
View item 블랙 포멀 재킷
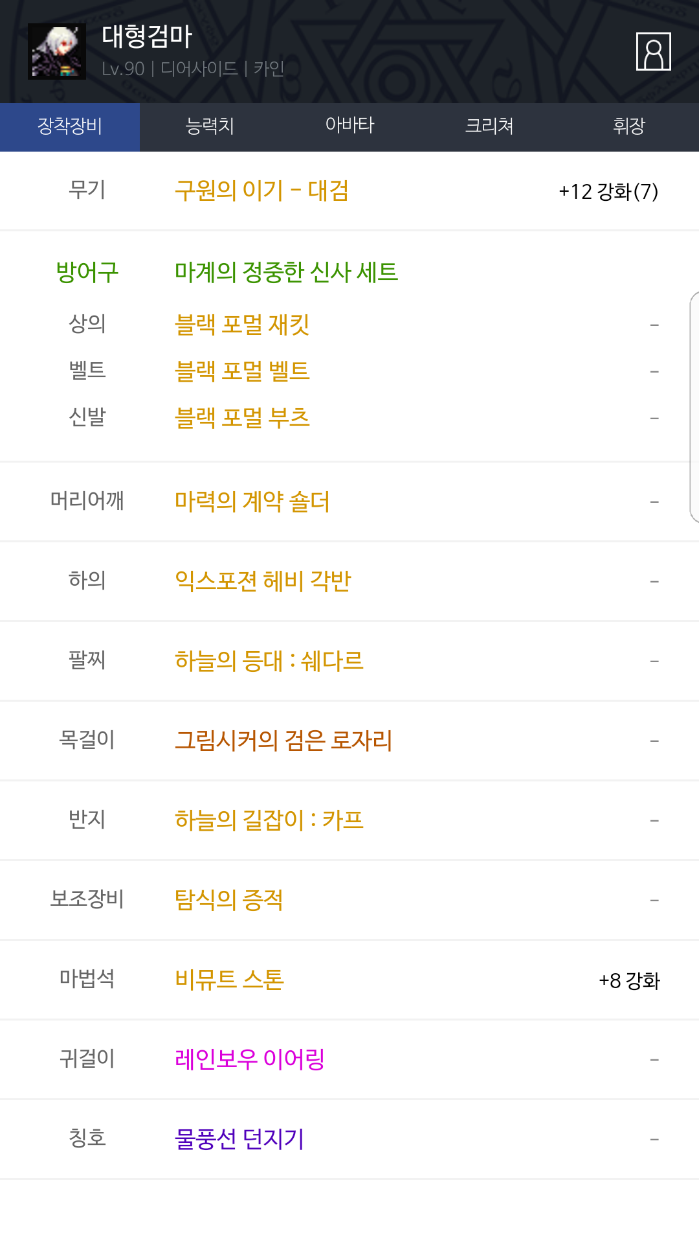click(242, 324)
